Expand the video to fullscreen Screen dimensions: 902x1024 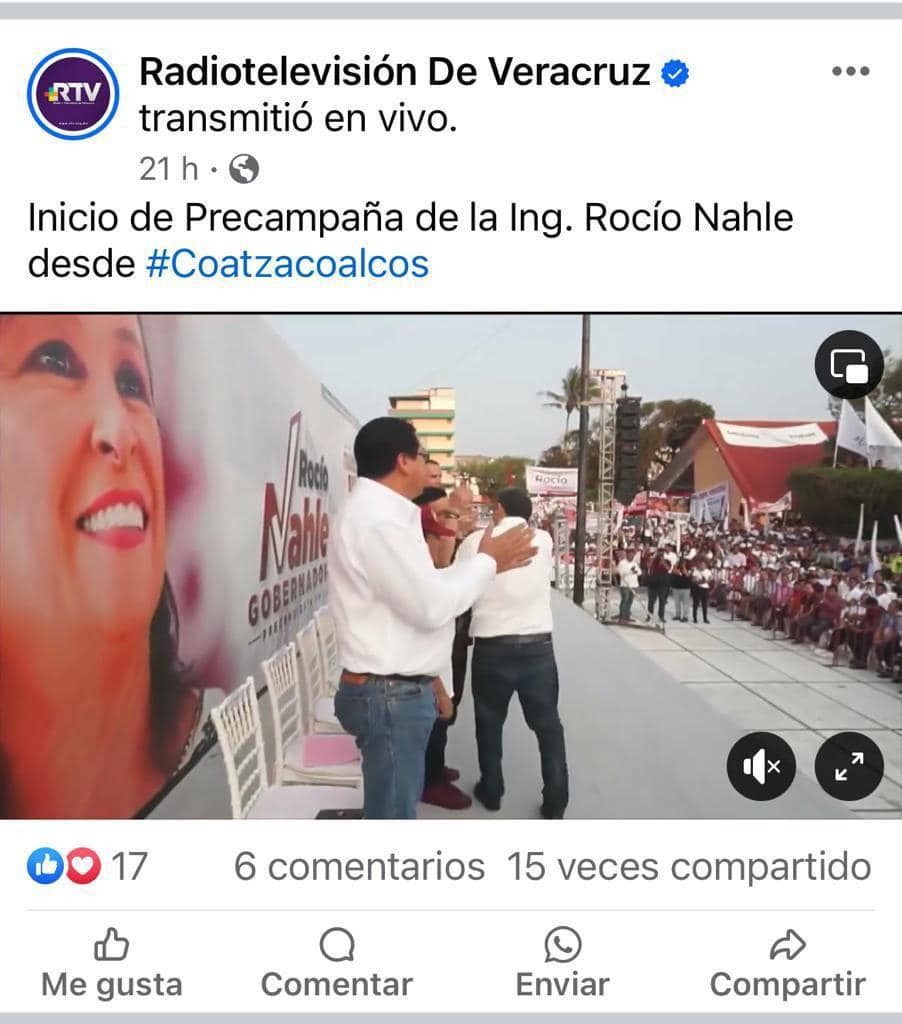tap(848, 765)
